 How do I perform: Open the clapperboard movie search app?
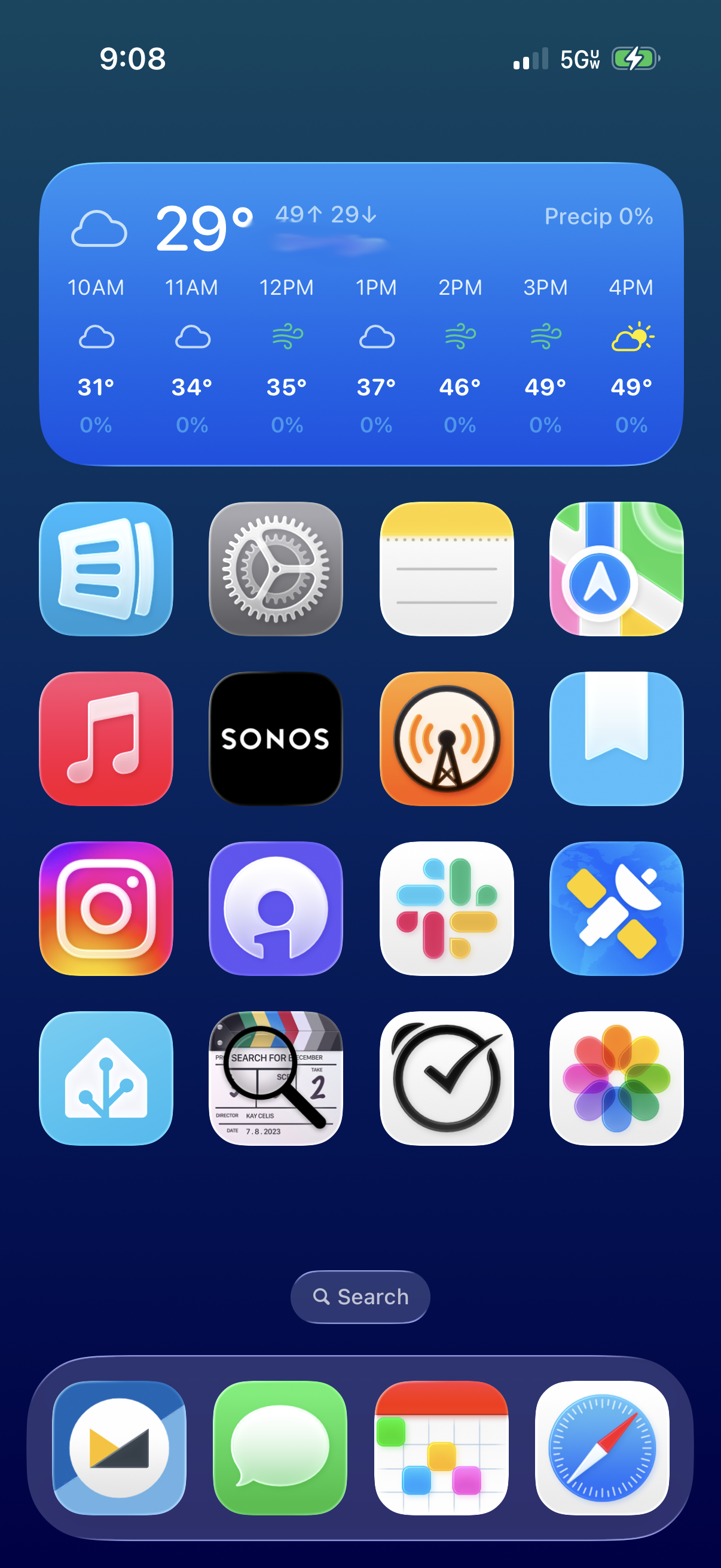click(276, 1078)
